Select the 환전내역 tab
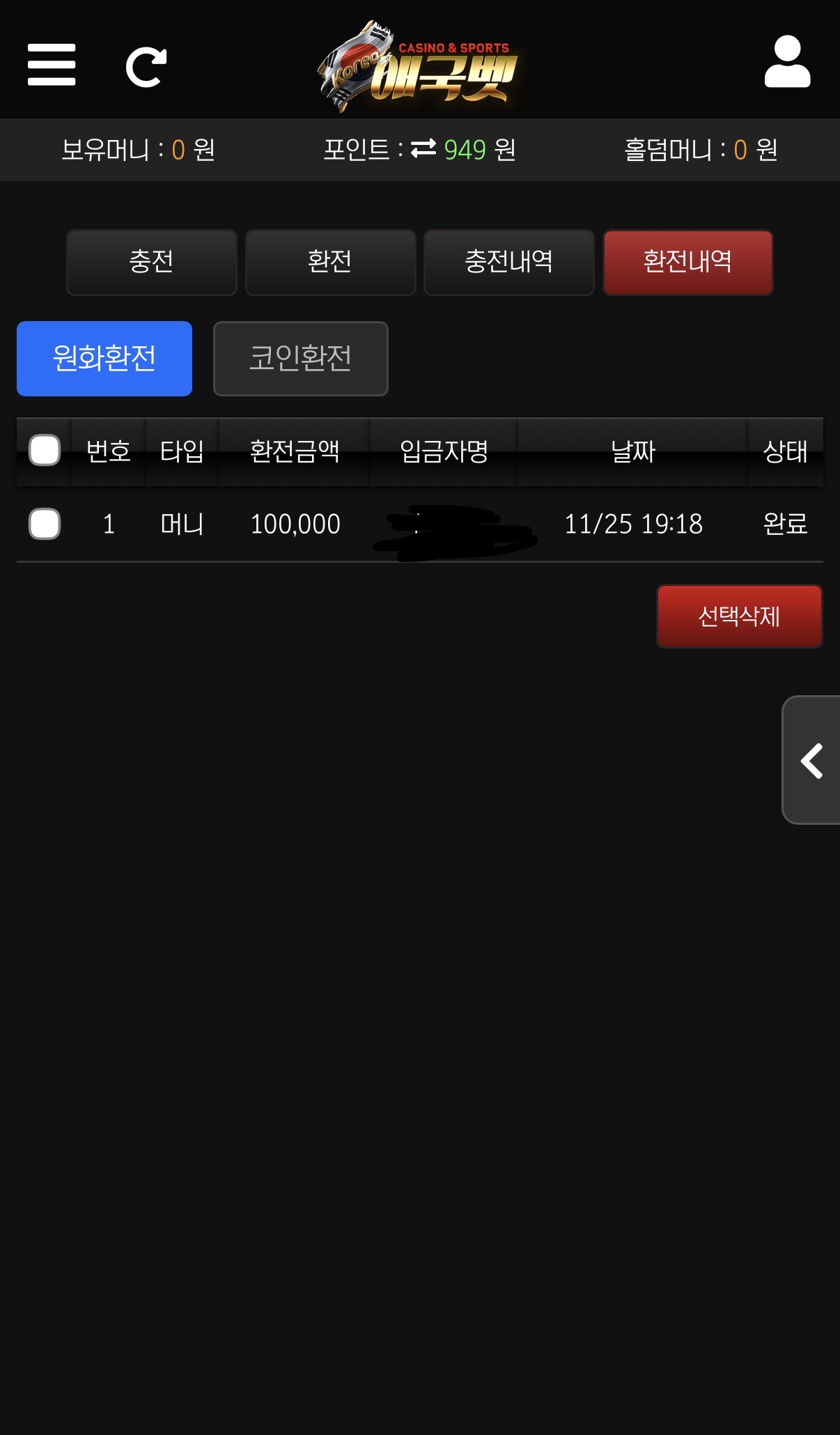Image resolution: width=840 pixels, height=1435 pixels. point(687,263)
